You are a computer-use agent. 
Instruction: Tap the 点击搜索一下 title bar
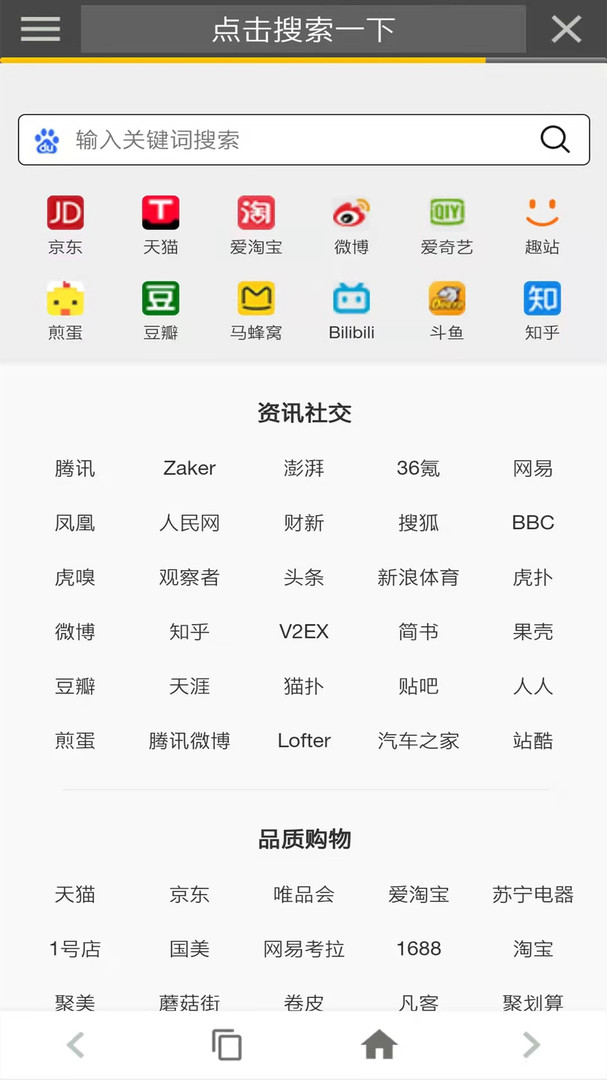pos(303,29)
